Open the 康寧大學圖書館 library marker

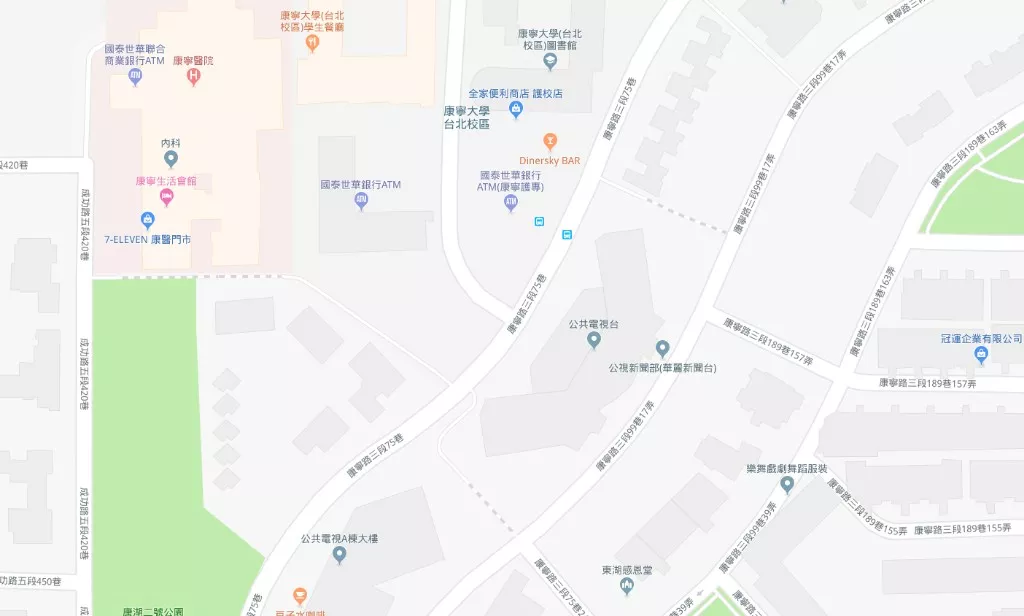coord(549,64)
